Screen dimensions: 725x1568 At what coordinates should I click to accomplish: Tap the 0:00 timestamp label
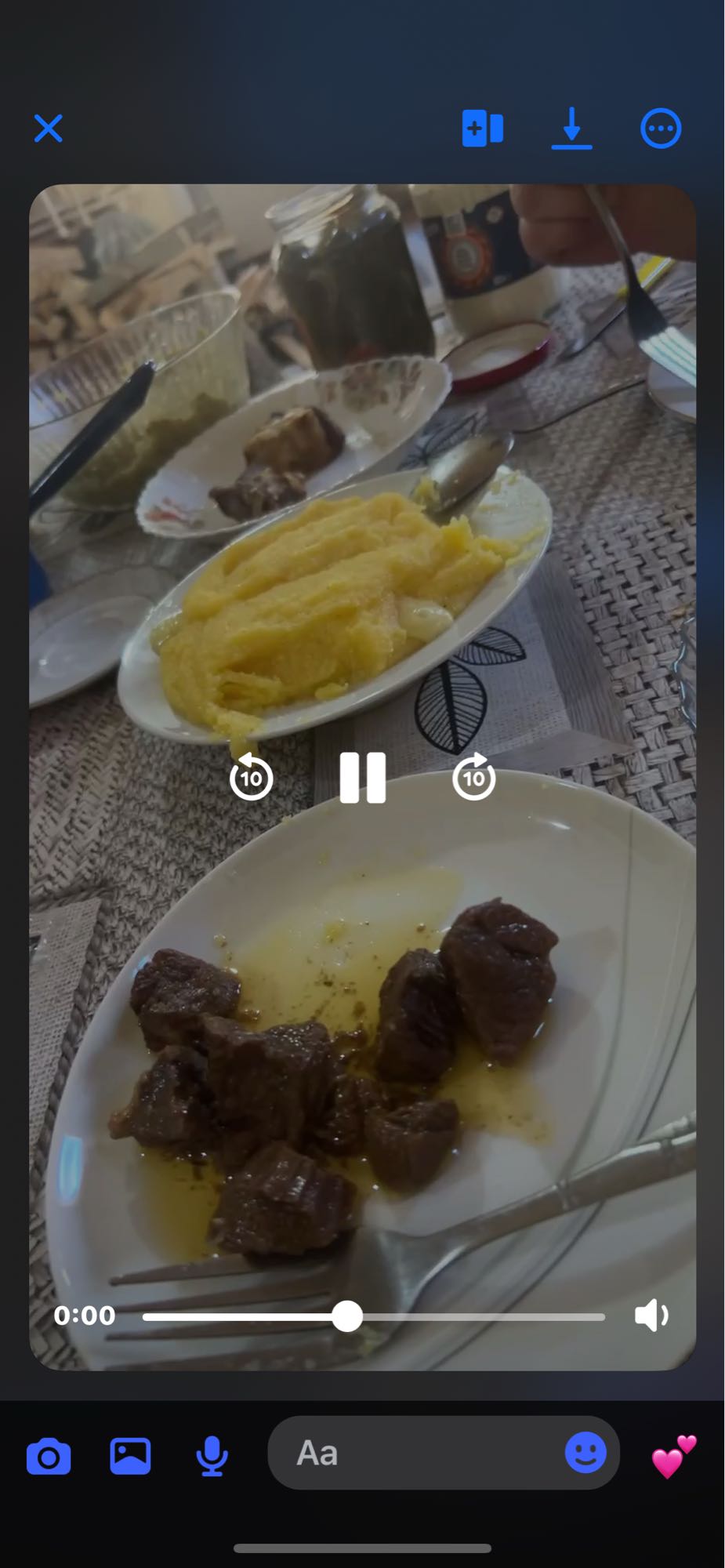[x=85, y=1316]
